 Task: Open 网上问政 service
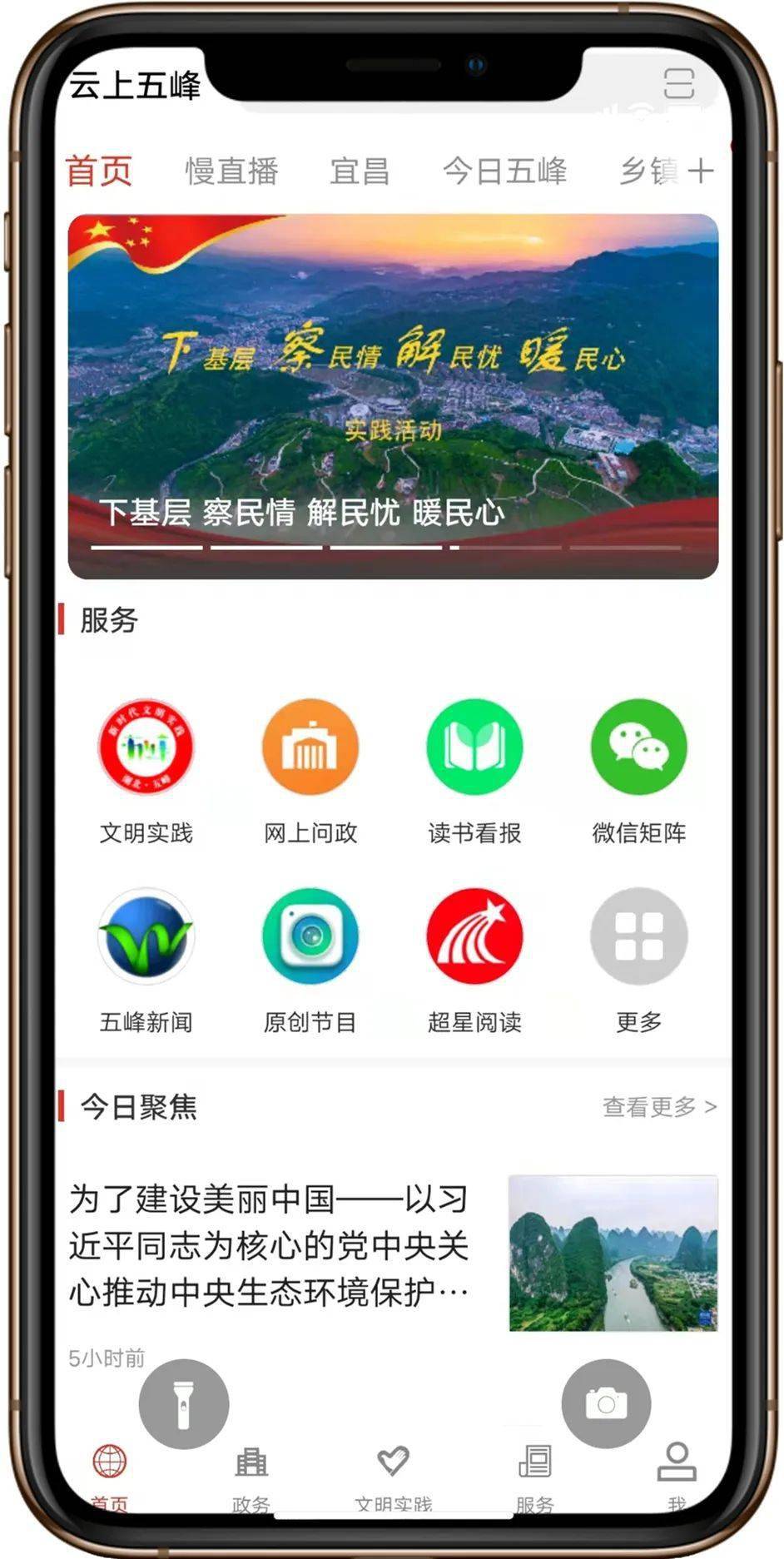(x=310, y=747)
